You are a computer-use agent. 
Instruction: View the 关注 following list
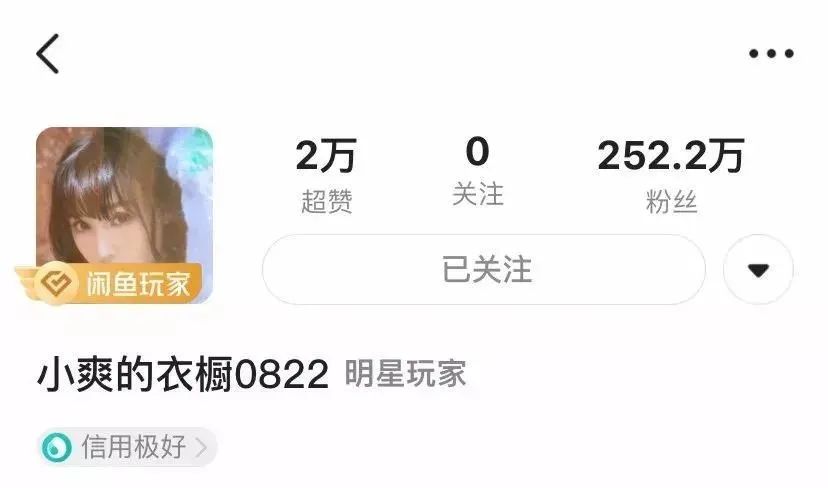pos(477,172)
